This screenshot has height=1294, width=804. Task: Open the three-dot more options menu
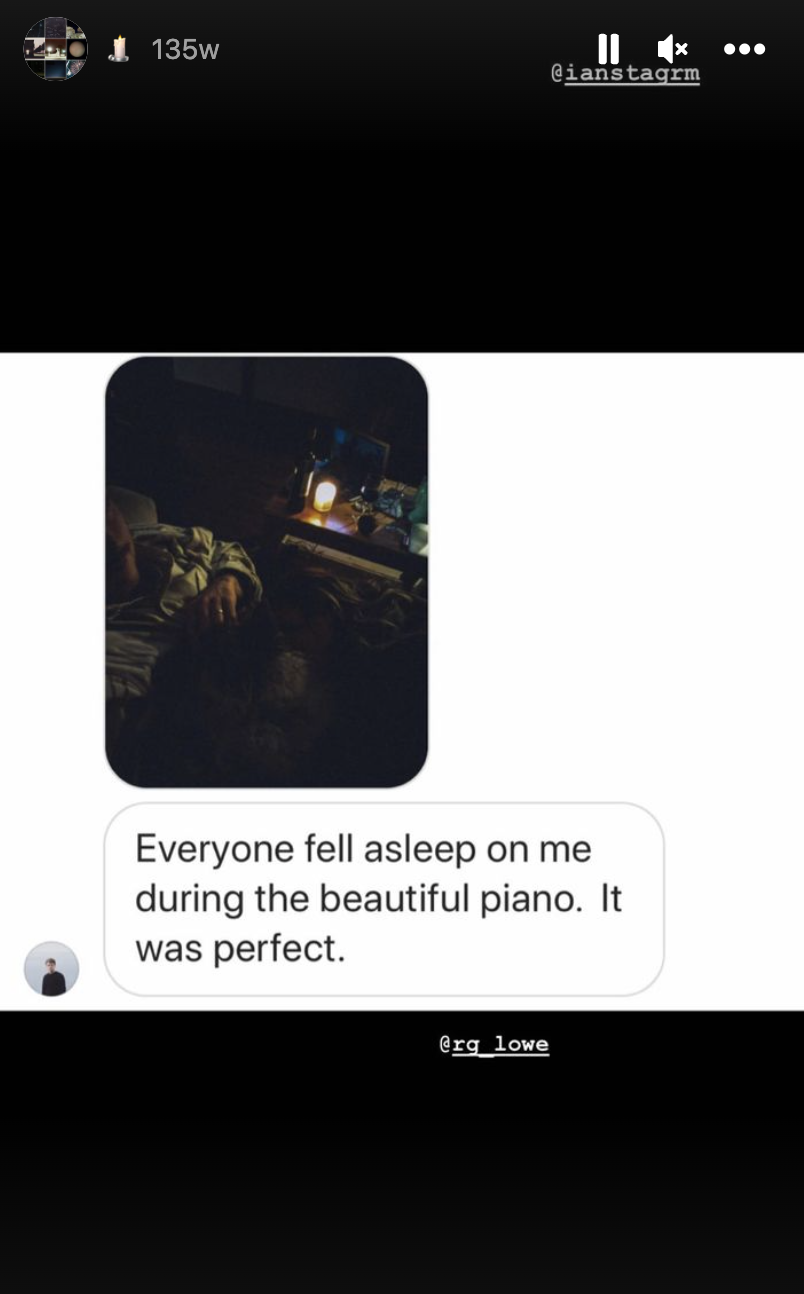tap(744, 48)
